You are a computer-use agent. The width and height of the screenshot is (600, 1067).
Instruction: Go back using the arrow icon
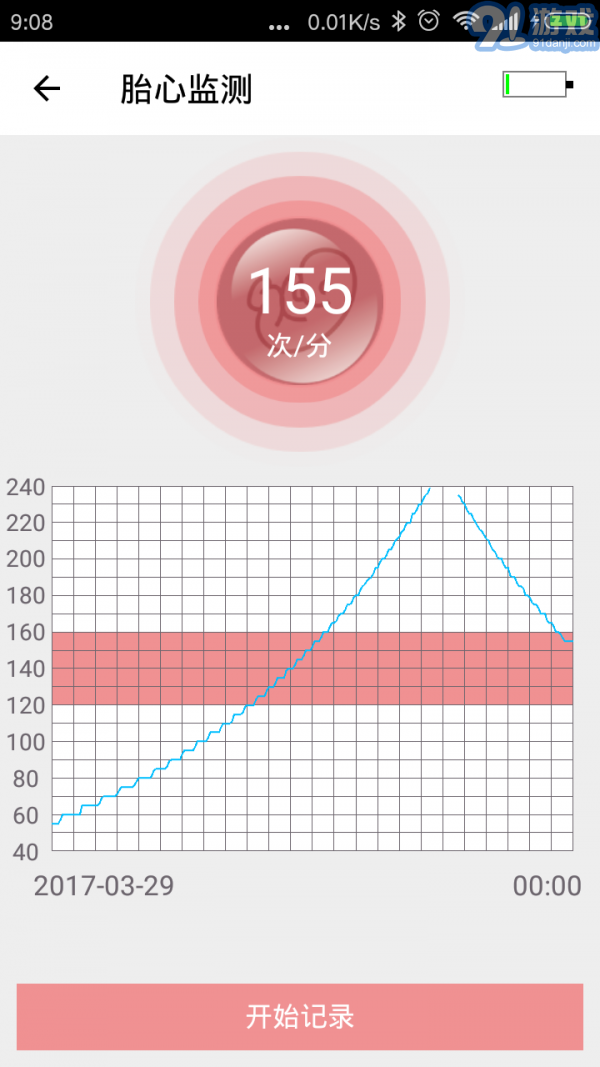pos(47,89)
